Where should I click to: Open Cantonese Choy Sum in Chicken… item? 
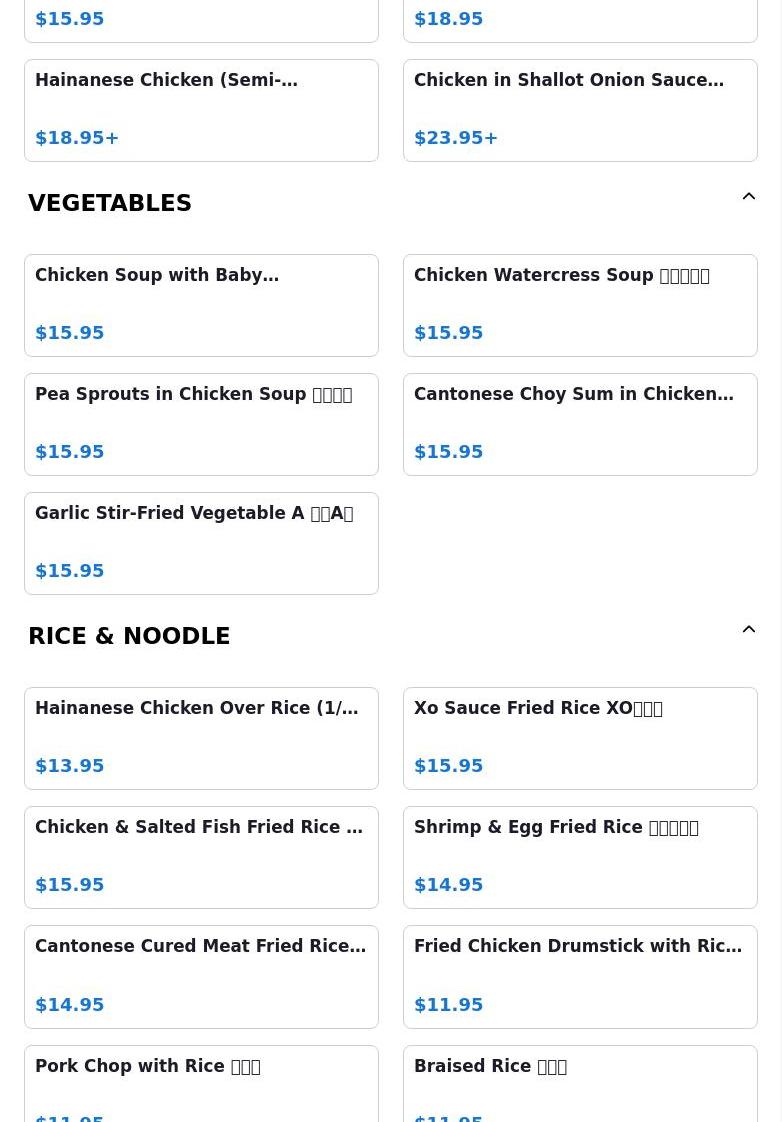tap(580, 424)
